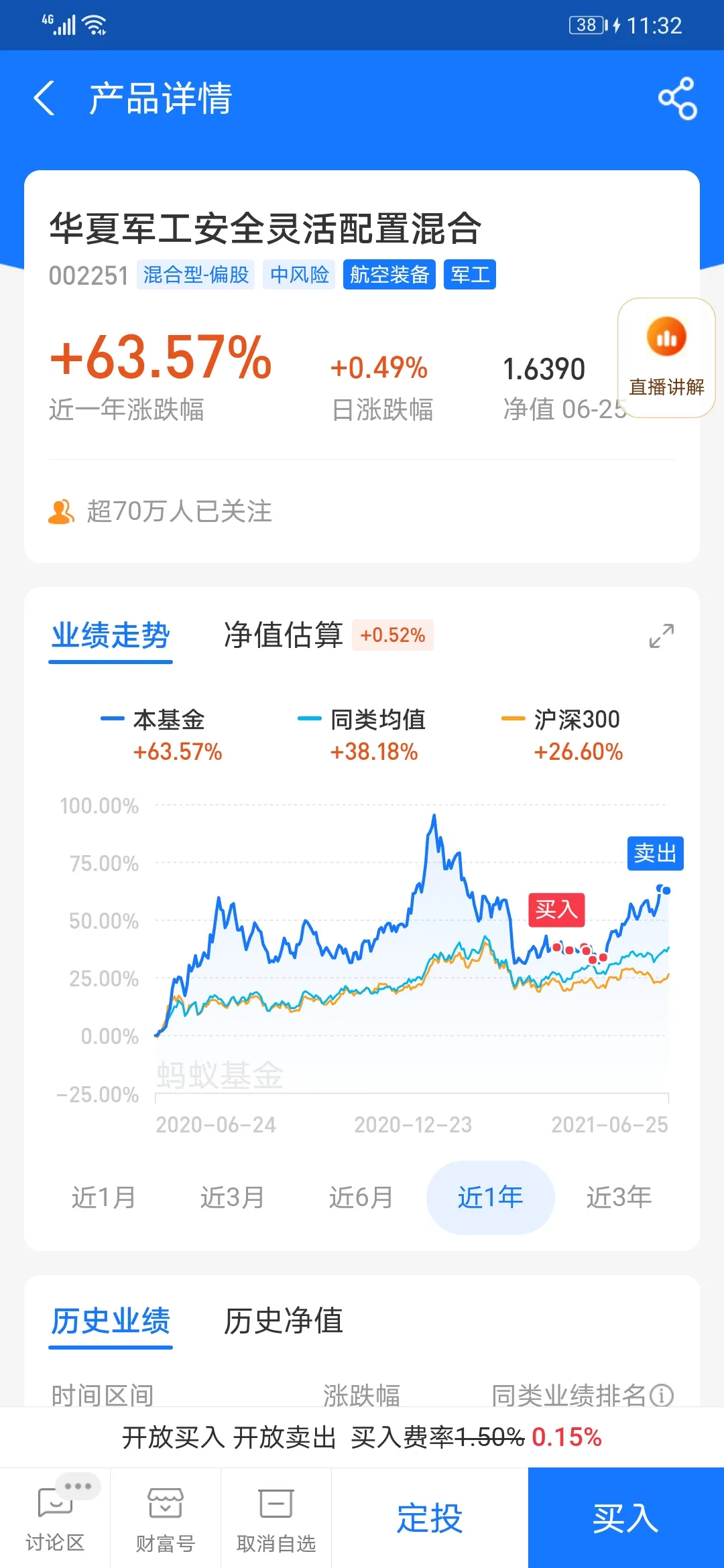Share this fund product
The height and width of the screenshot is (1568, 724).
pos(677,99)
